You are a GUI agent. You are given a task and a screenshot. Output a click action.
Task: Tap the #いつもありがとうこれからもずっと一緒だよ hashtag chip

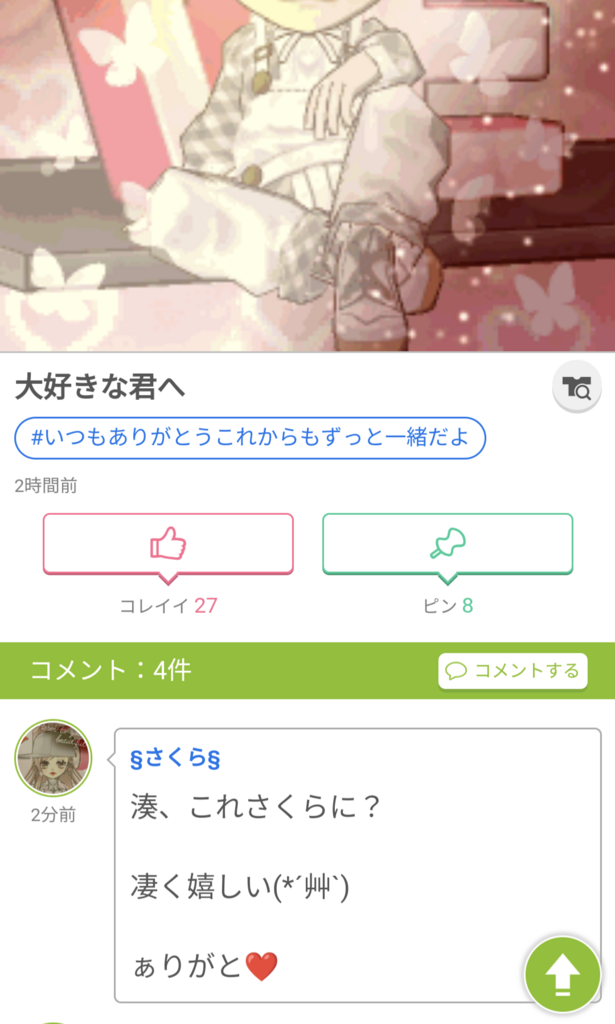(250, 438)
